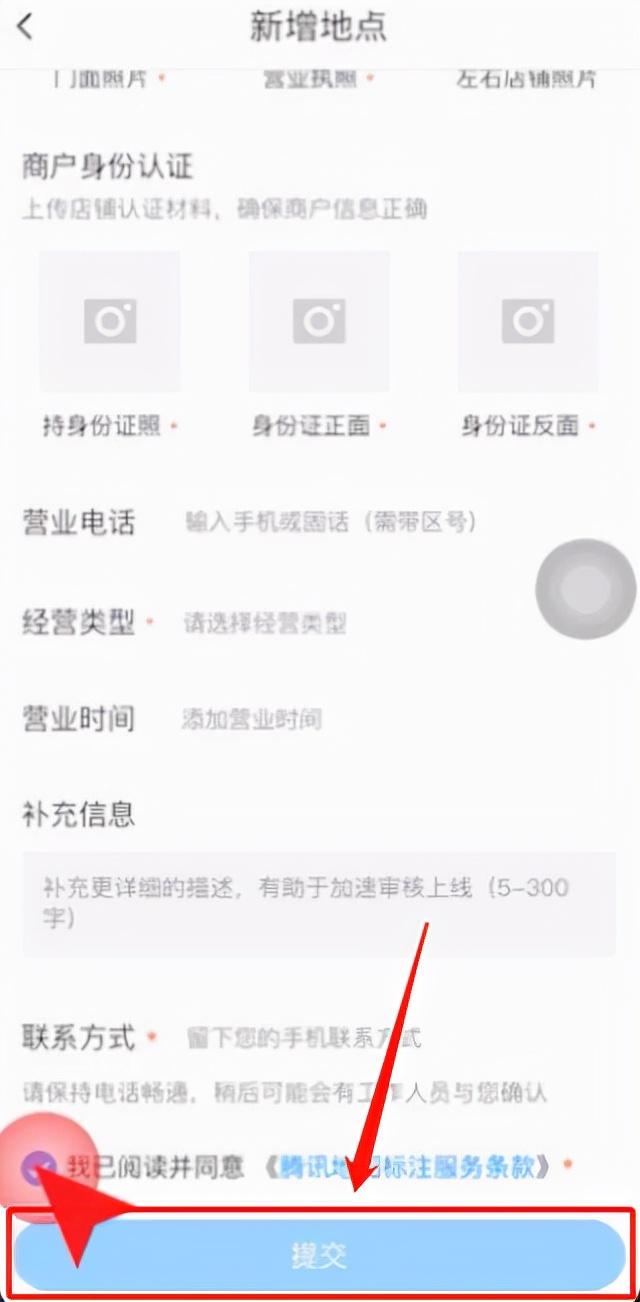
Task: Upload the 持身份证照 photo
Action: pos(110,321)
